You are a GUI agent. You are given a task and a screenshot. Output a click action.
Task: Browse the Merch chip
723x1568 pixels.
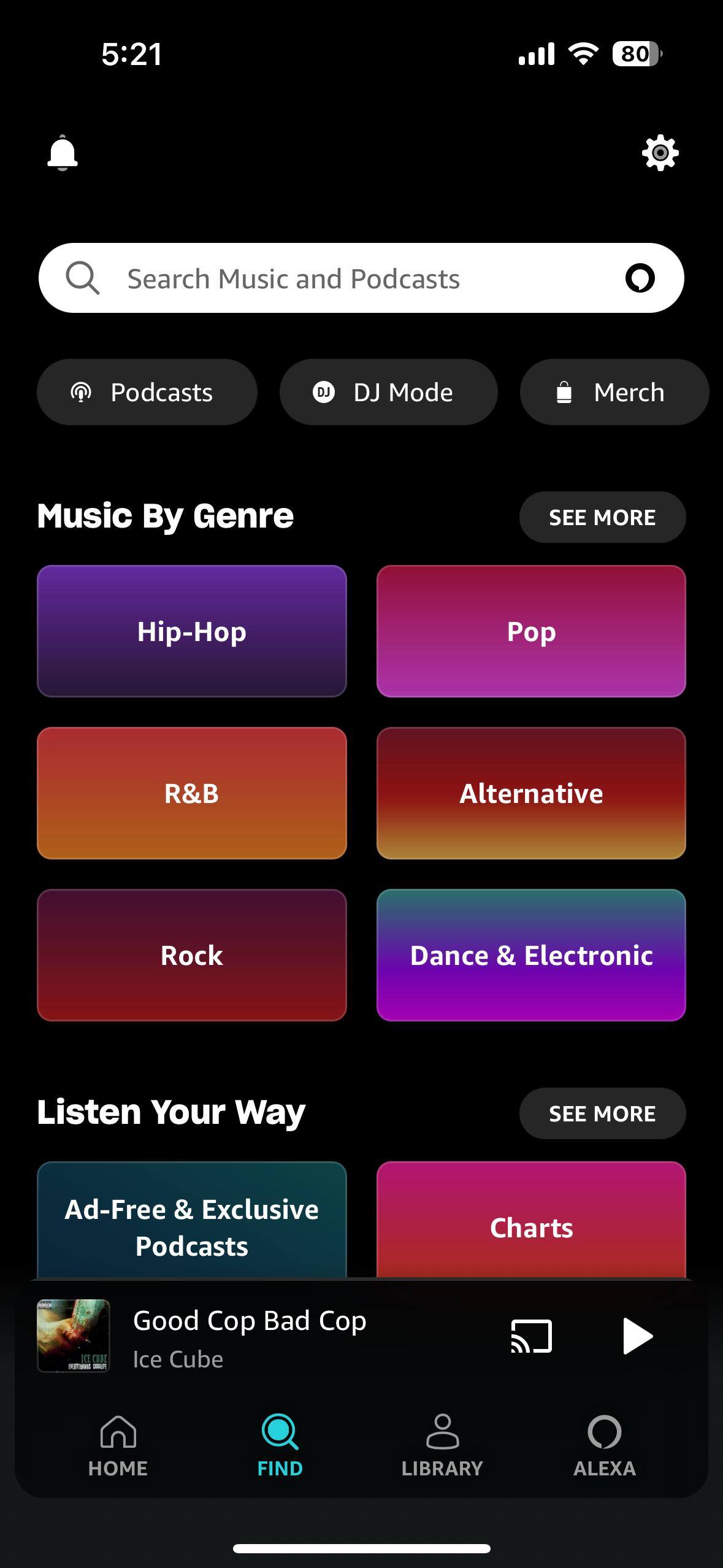pos(614,392)
